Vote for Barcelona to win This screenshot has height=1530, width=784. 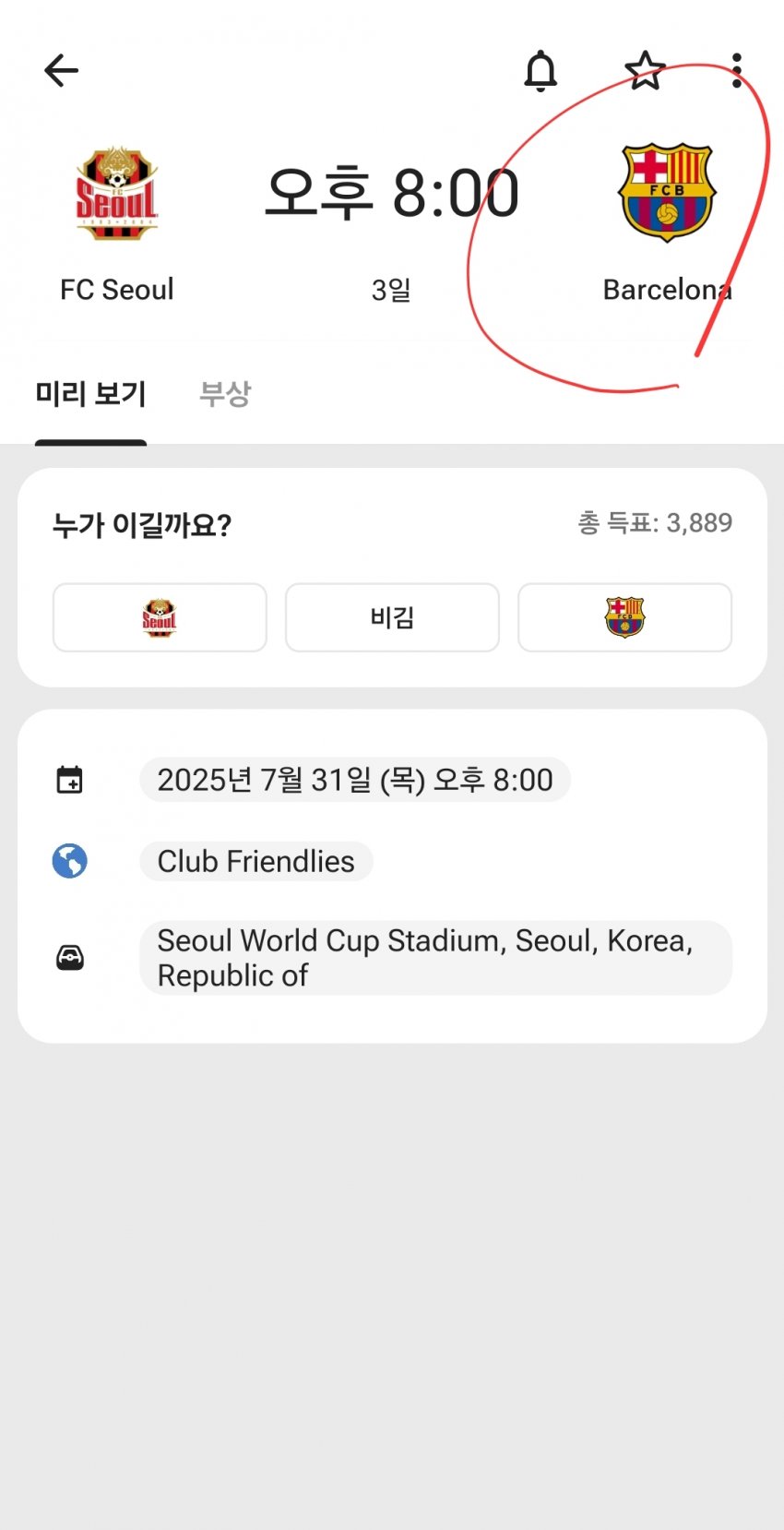pyautogui.click(x=624, y=617)
